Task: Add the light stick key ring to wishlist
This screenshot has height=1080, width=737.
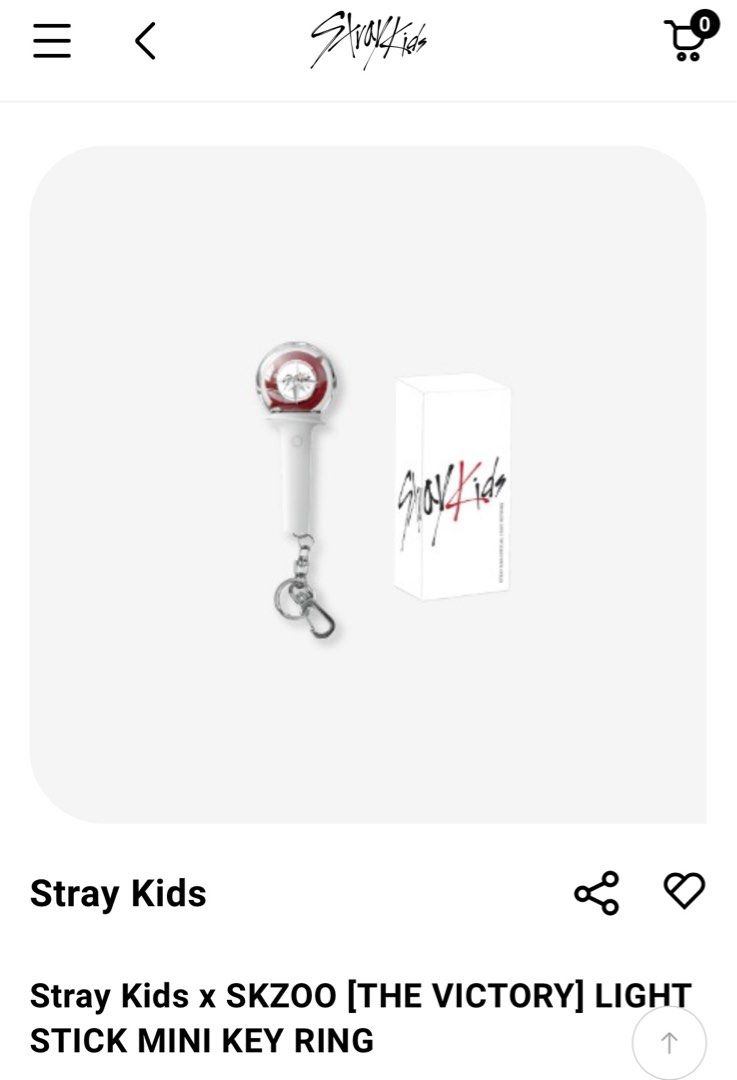Action: (682, 890)
